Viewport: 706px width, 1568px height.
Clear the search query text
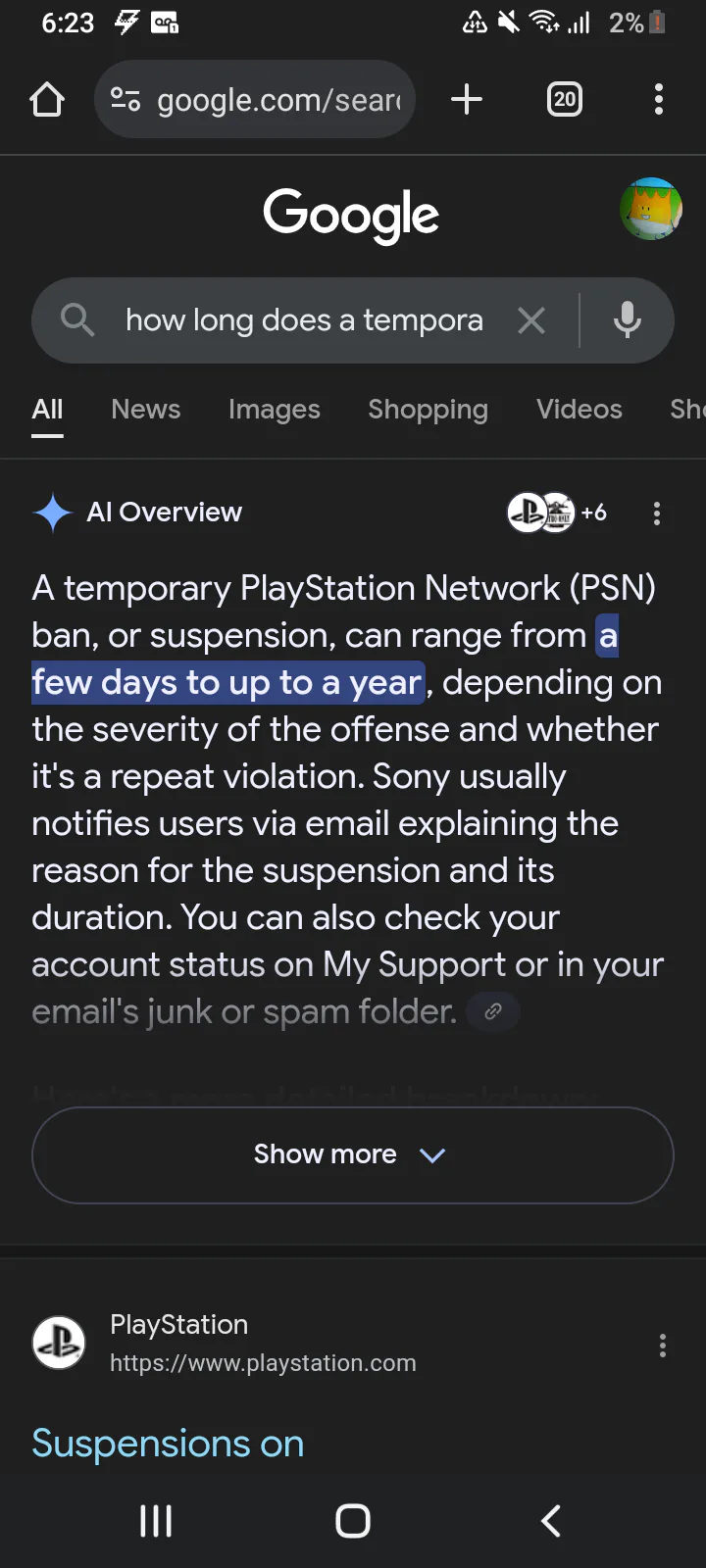pyautogui.click(x=531, y=320)
